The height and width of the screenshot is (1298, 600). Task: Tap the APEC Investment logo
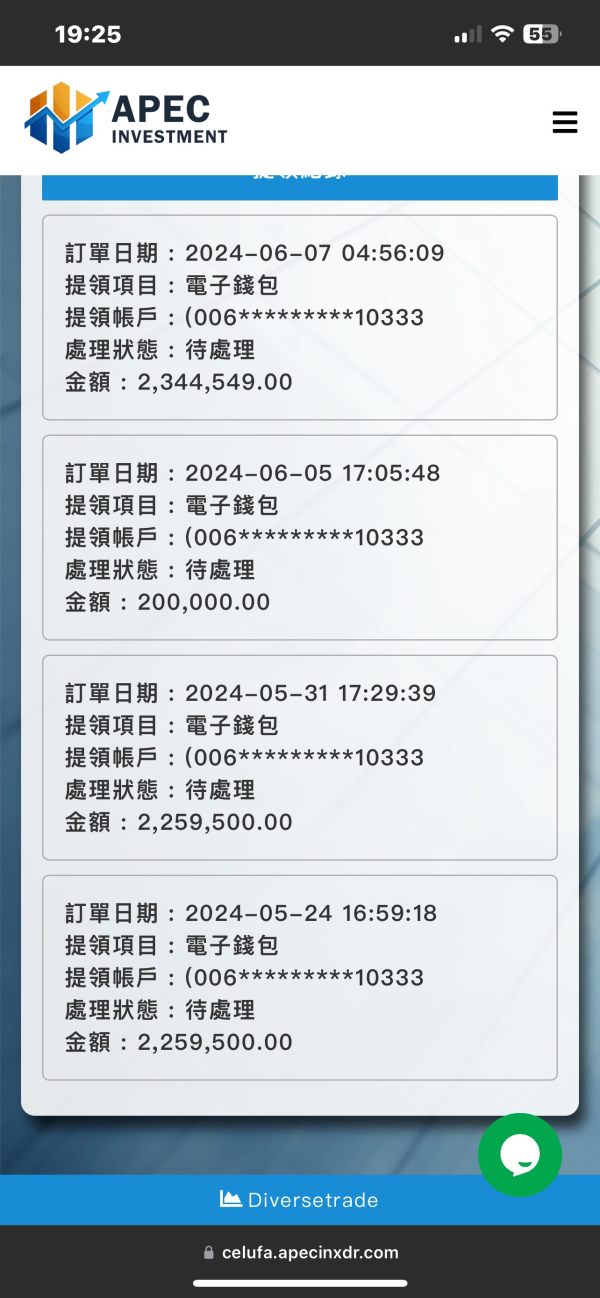pyautogui.click(x=126, y=118)
